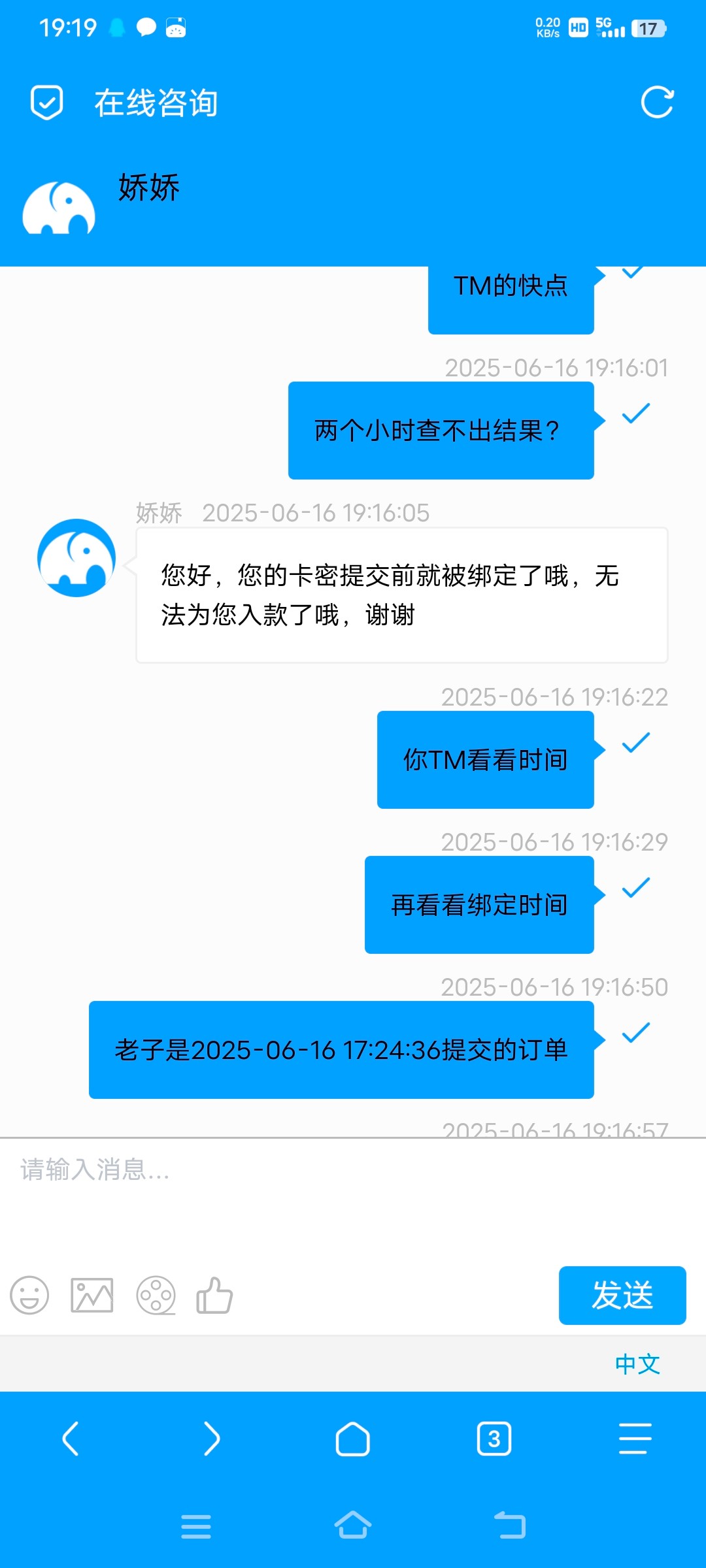The width and height of the screenshot is (706, 1568).
Task: Open the browser home page
Action: tap(353, 1439)
